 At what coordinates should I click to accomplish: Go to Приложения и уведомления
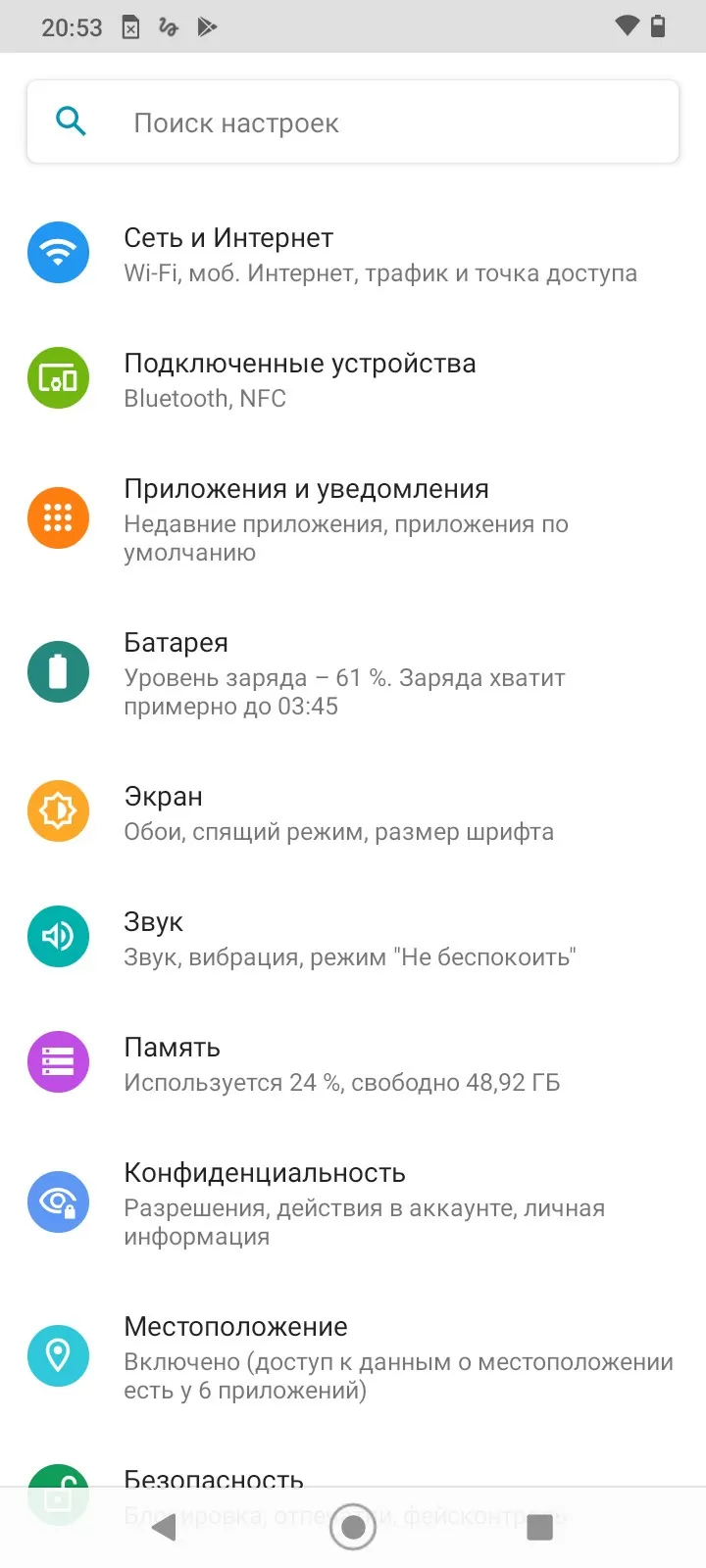click(x=353, y=518)
